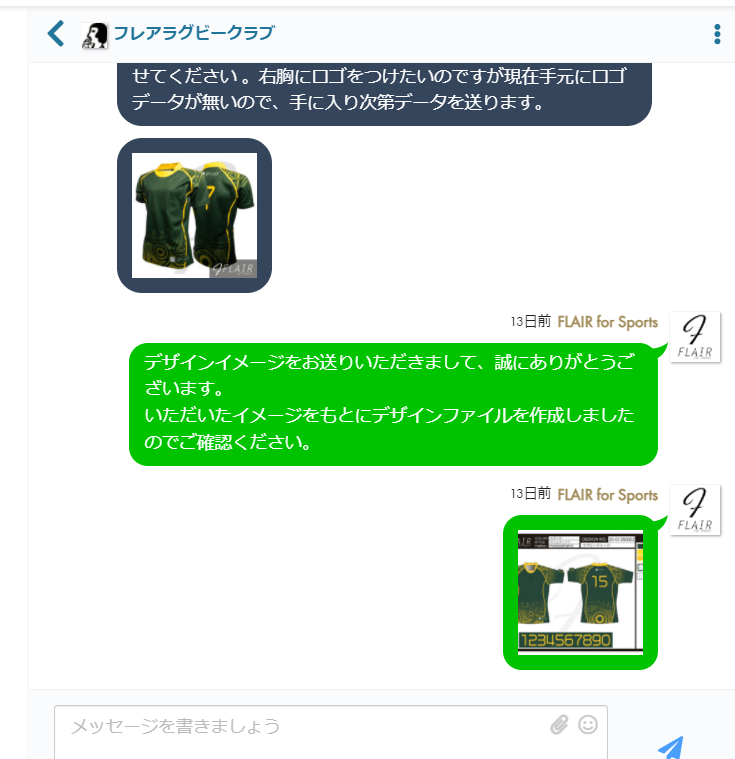Send the message with the paper plane
This screenshot has width=735, height=759.
tap(670, 748)
